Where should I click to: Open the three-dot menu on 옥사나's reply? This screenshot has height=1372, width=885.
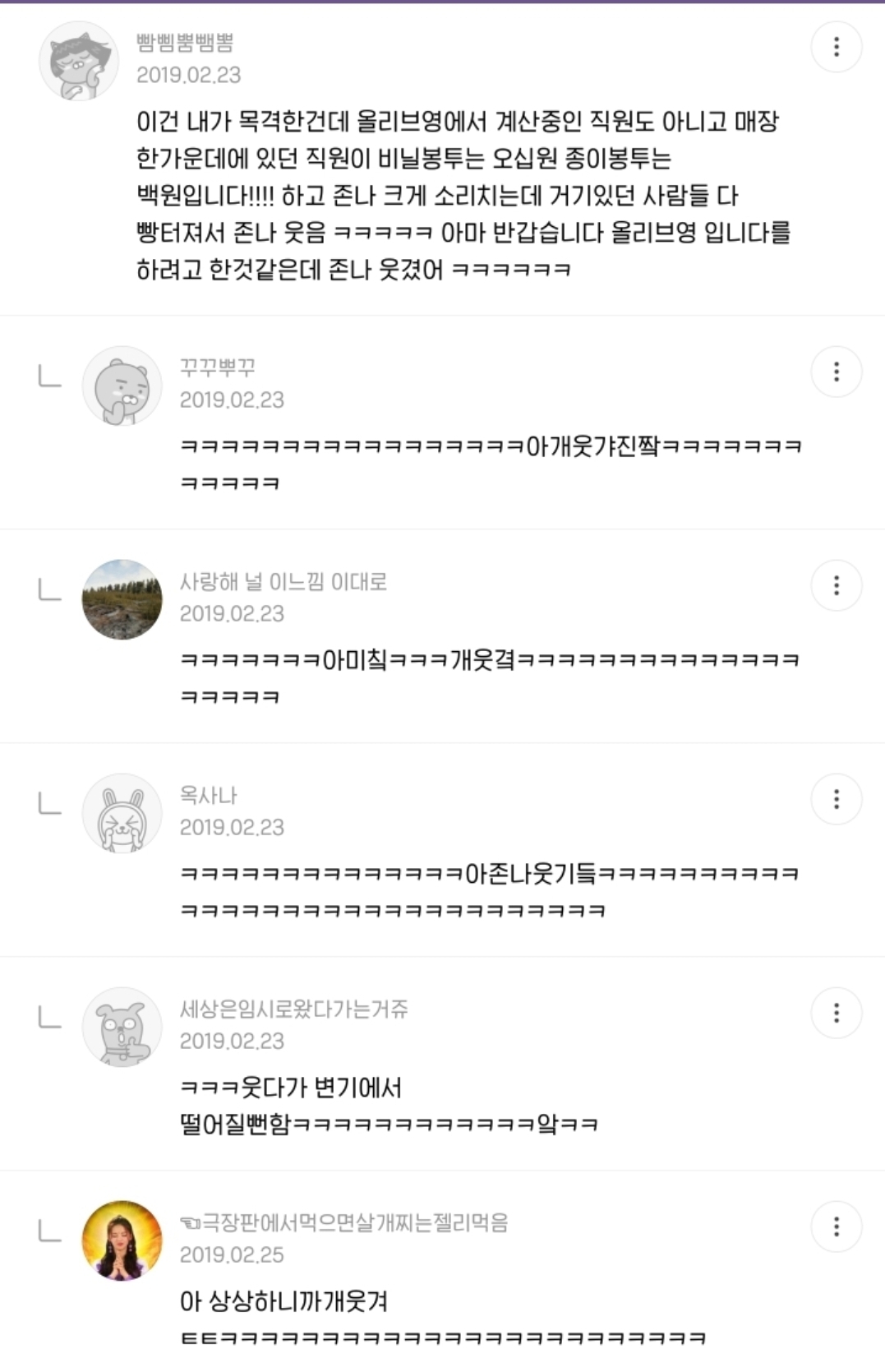pos(836,799)
